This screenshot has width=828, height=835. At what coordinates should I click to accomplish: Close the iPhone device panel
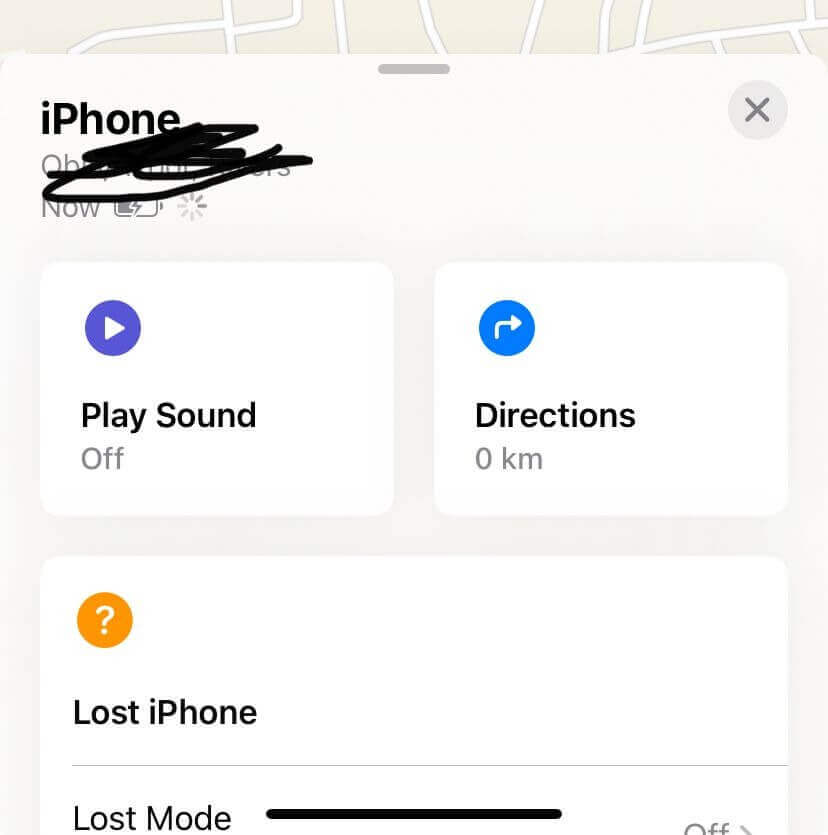pos(757,110)
